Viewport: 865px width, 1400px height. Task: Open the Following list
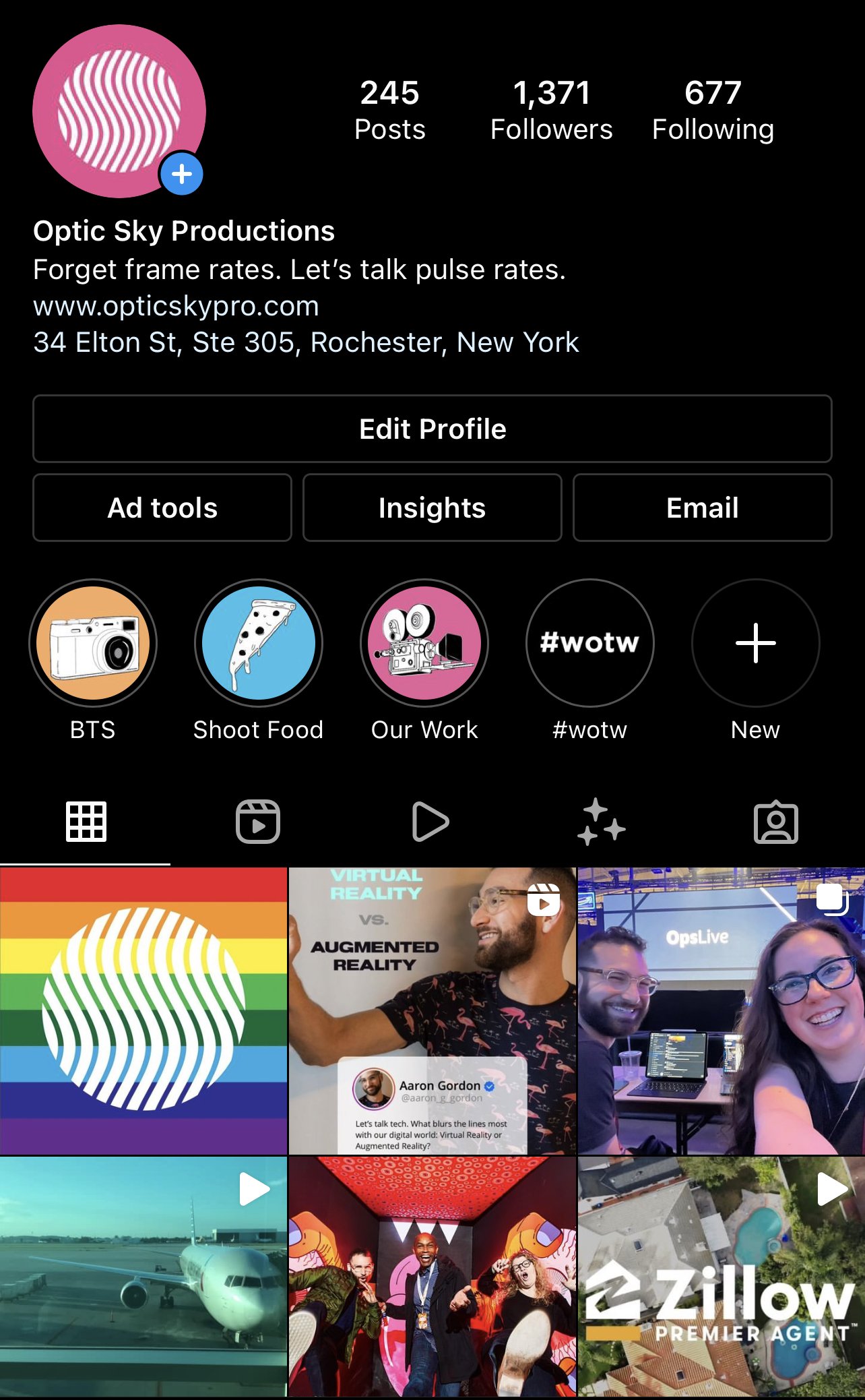pos(713,110)
